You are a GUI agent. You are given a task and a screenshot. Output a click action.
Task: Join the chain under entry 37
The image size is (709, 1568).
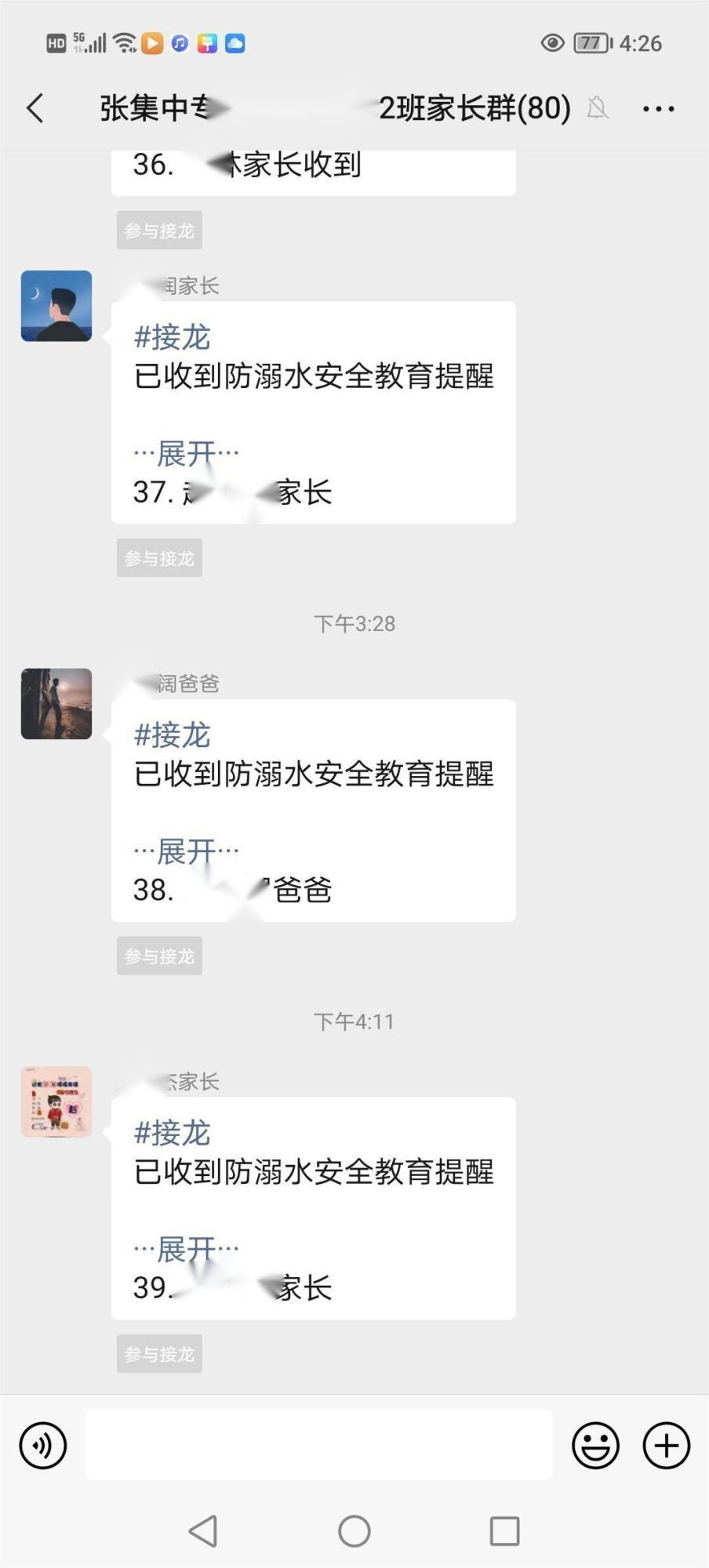pyautogui.click(x=159, y=558)
